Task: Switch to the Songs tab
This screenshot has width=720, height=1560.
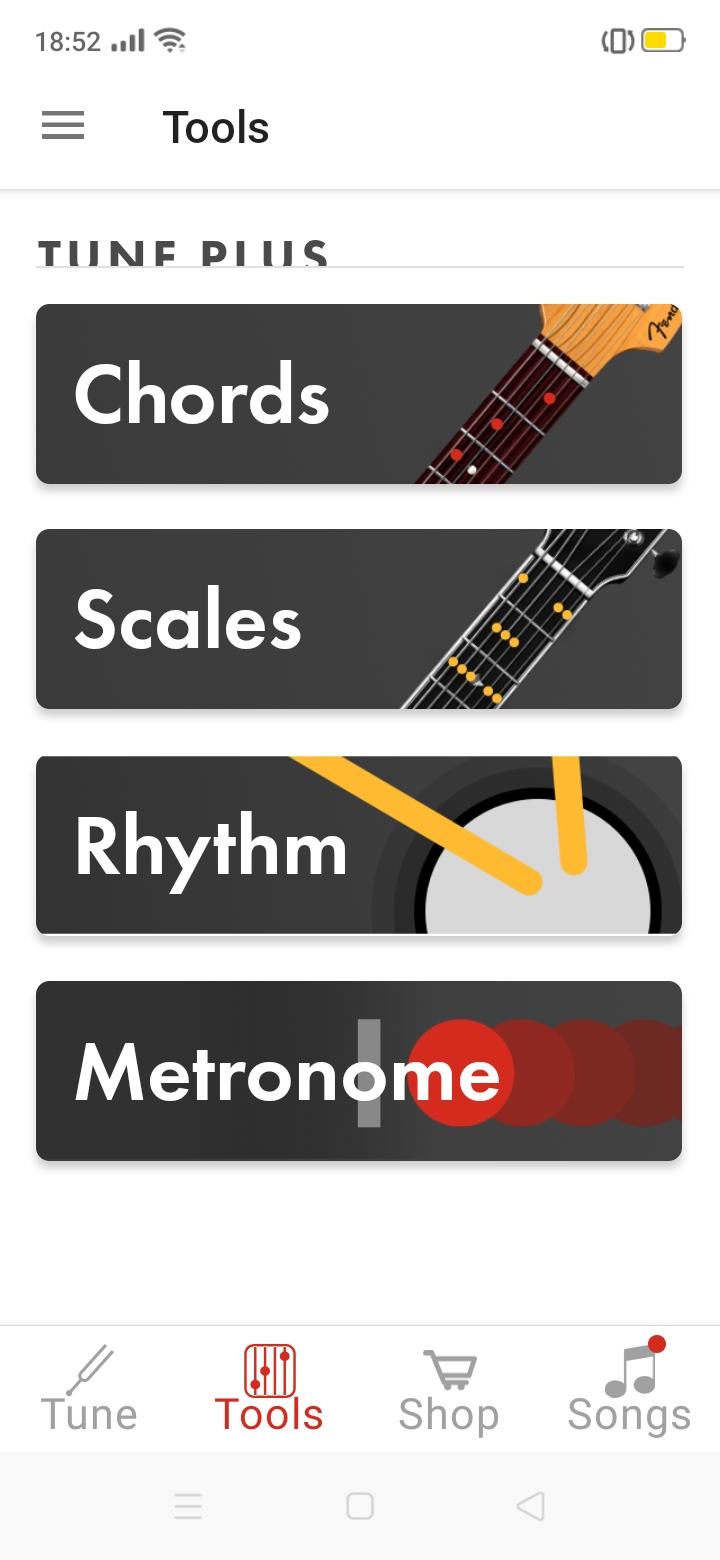Action: point(629,1390)
